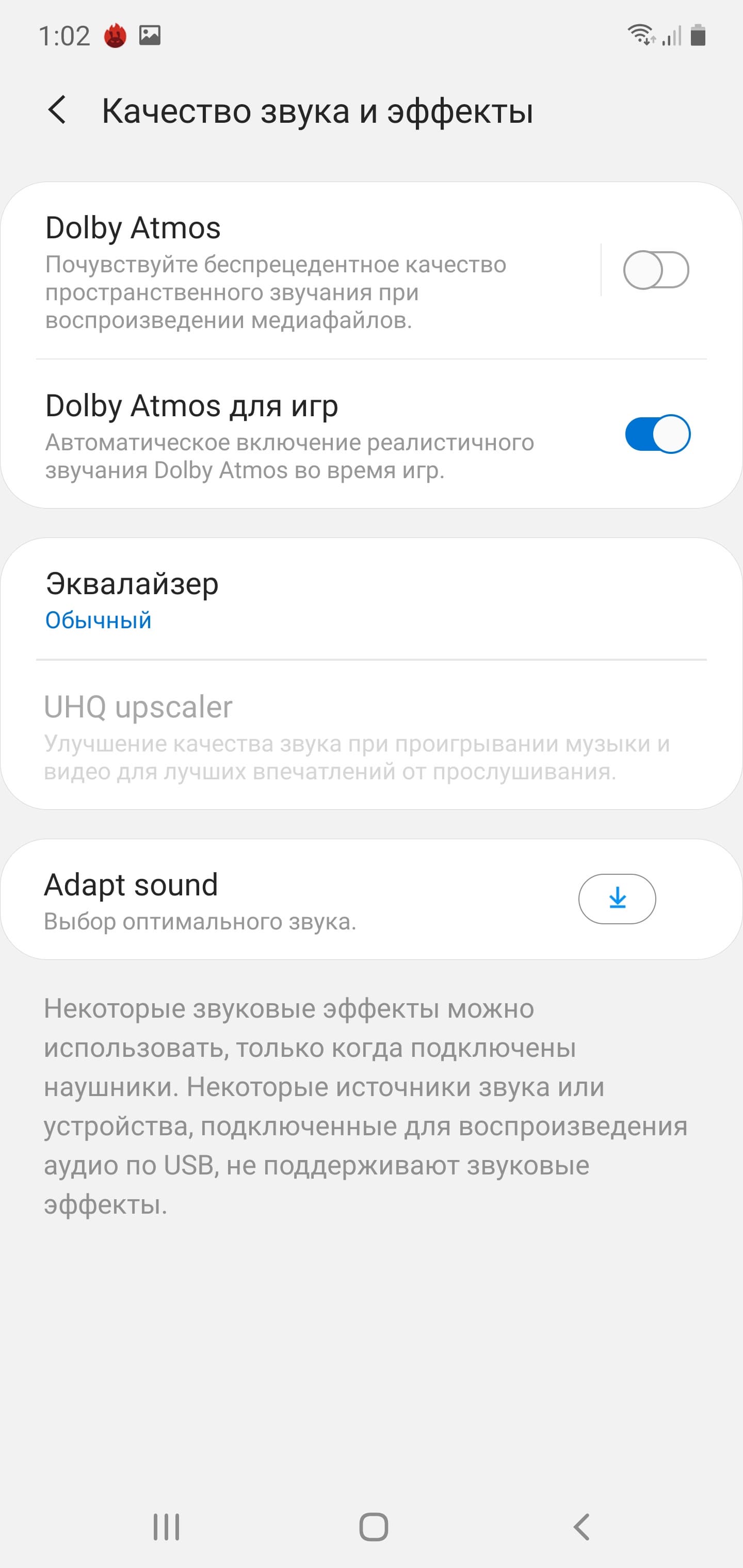Go to the home screen
This screenshot has width=743, height=1568.
point(374,1527)
